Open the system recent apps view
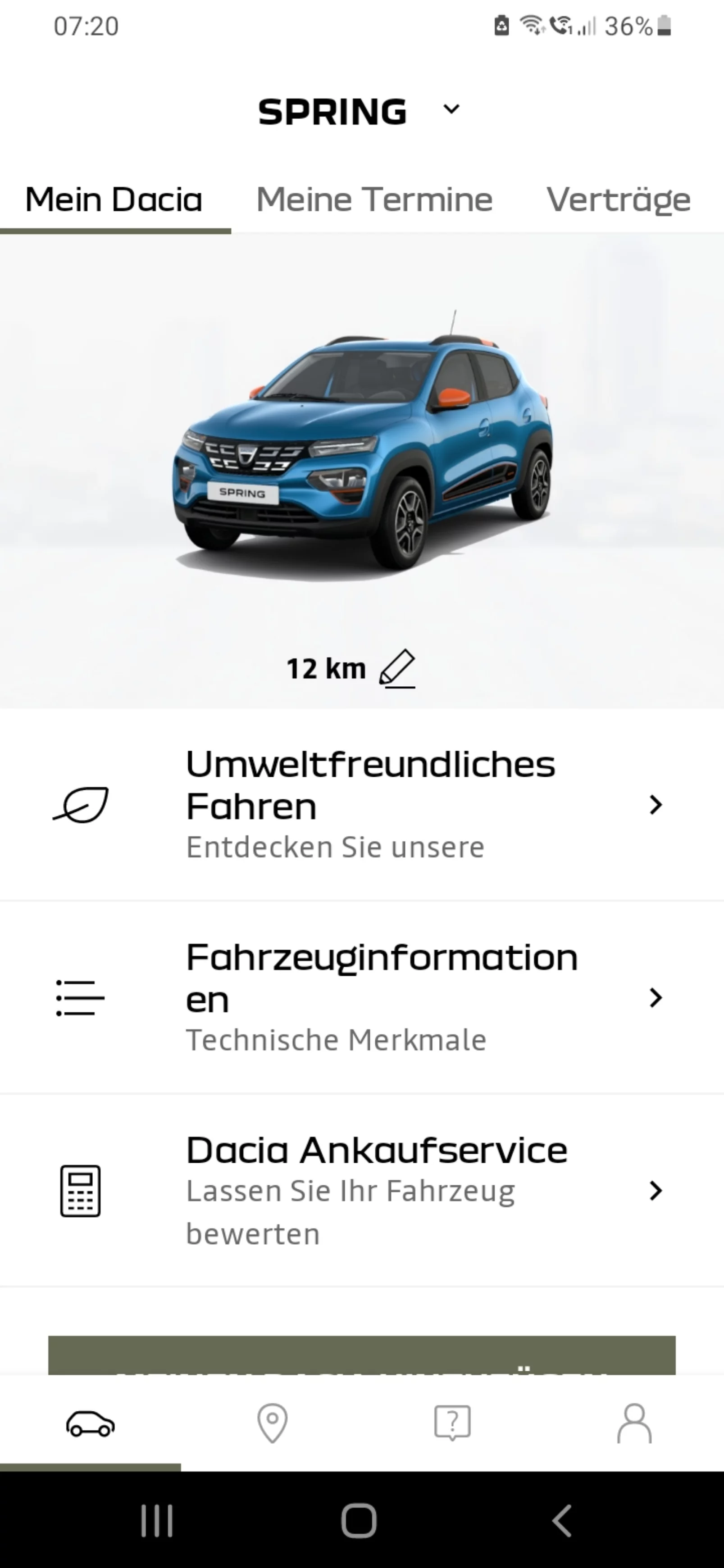 click(157, 1520)
